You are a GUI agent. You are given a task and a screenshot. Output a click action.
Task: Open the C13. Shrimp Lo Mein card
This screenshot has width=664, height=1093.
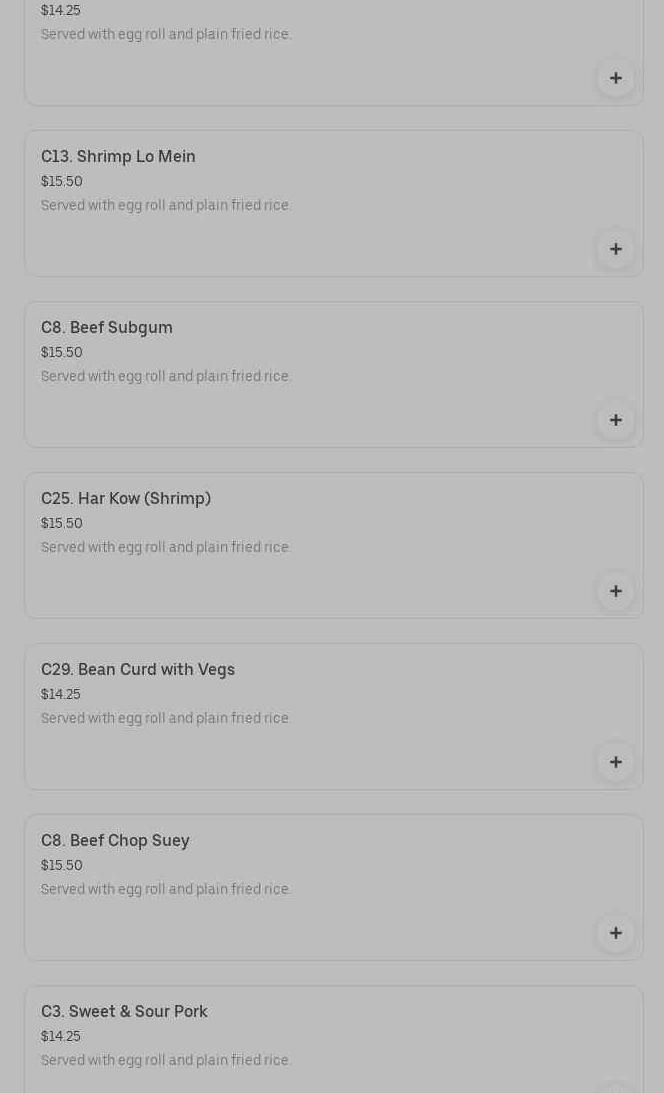(x=300, y=190)
